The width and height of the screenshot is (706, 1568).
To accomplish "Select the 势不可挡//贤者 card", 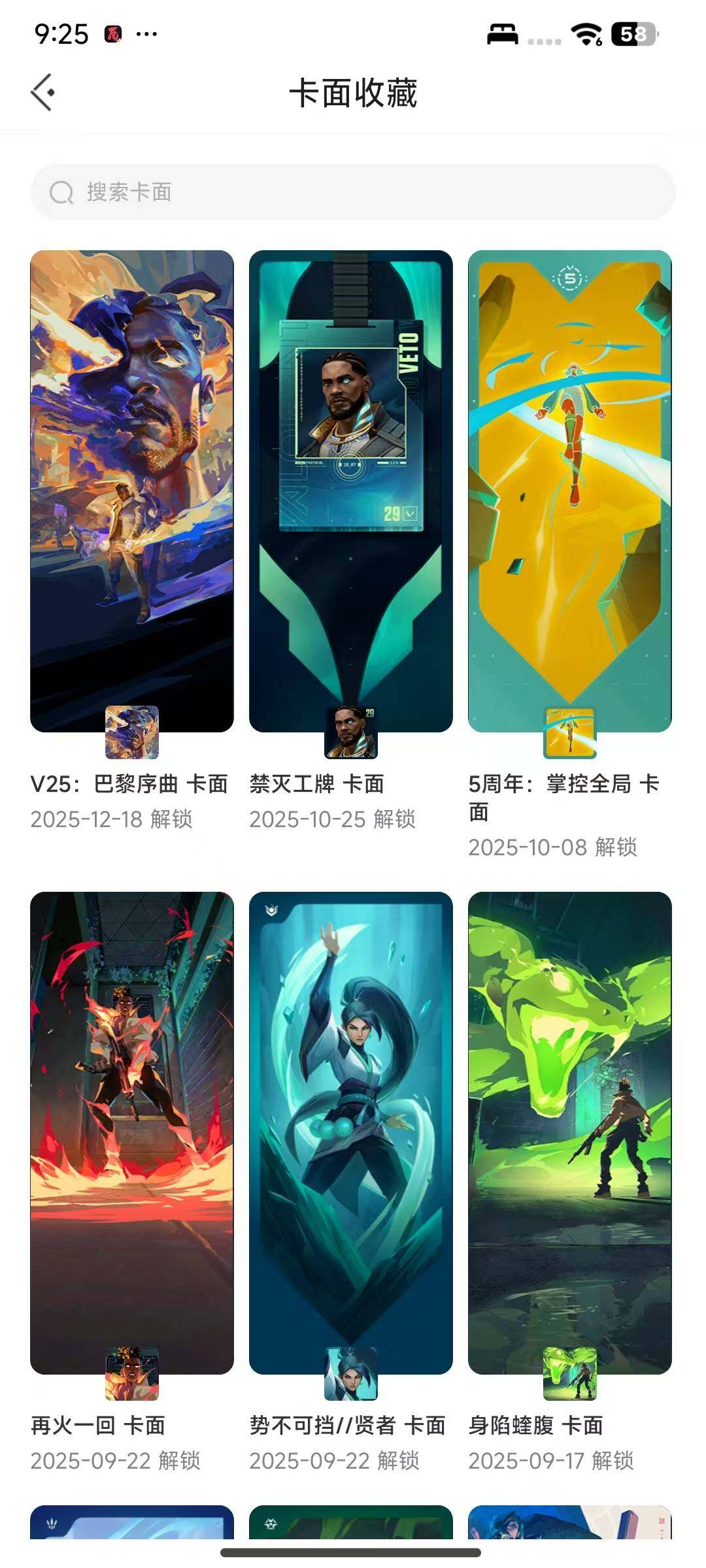I will pyautogui.click(x=350, y=1133).
